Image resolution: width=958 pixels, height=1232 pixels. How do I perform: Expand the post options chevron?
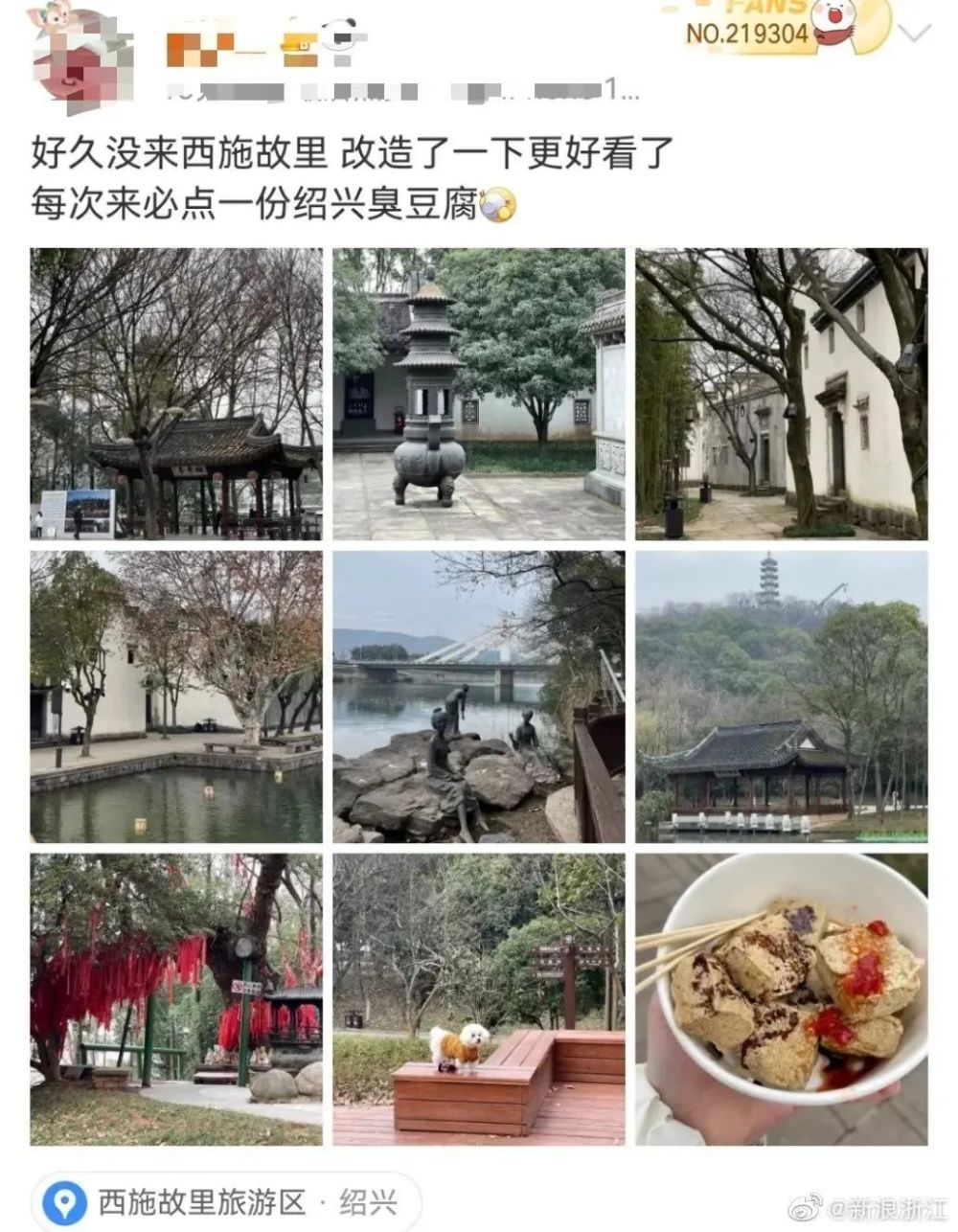click(x=915, y=33)
